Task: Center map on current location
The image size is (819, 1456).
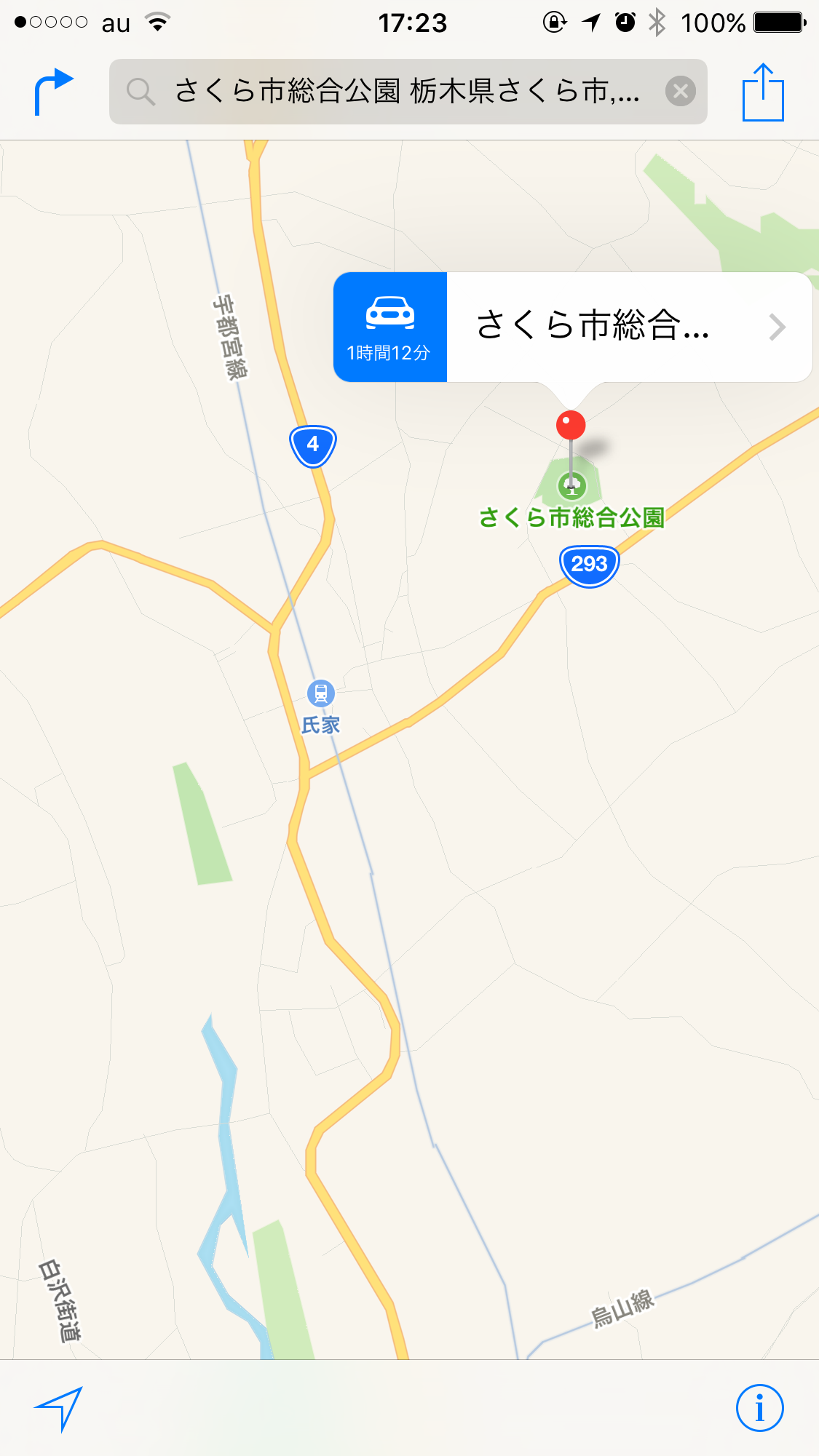Action: 59,1408
